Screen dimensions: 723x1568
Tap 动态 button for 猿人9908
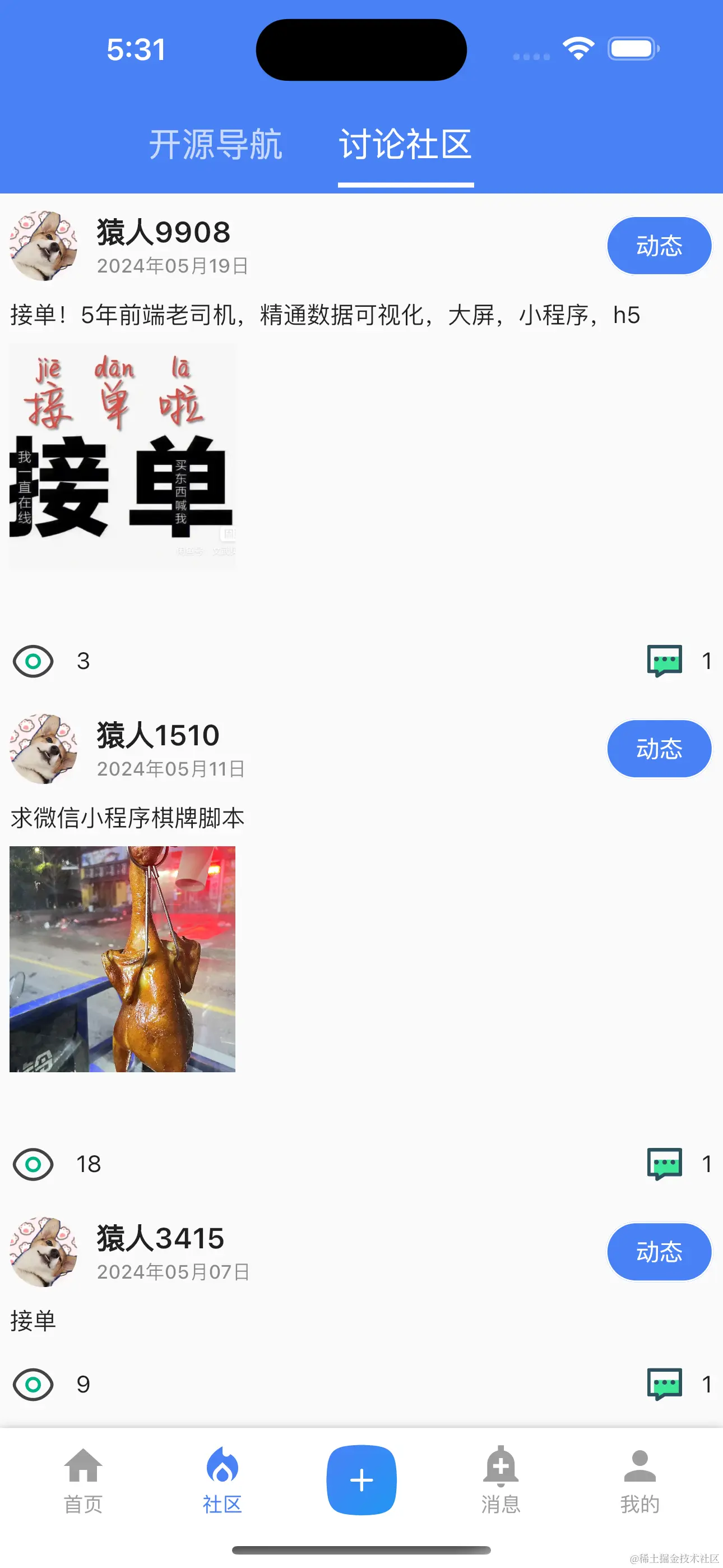[659, 246]
